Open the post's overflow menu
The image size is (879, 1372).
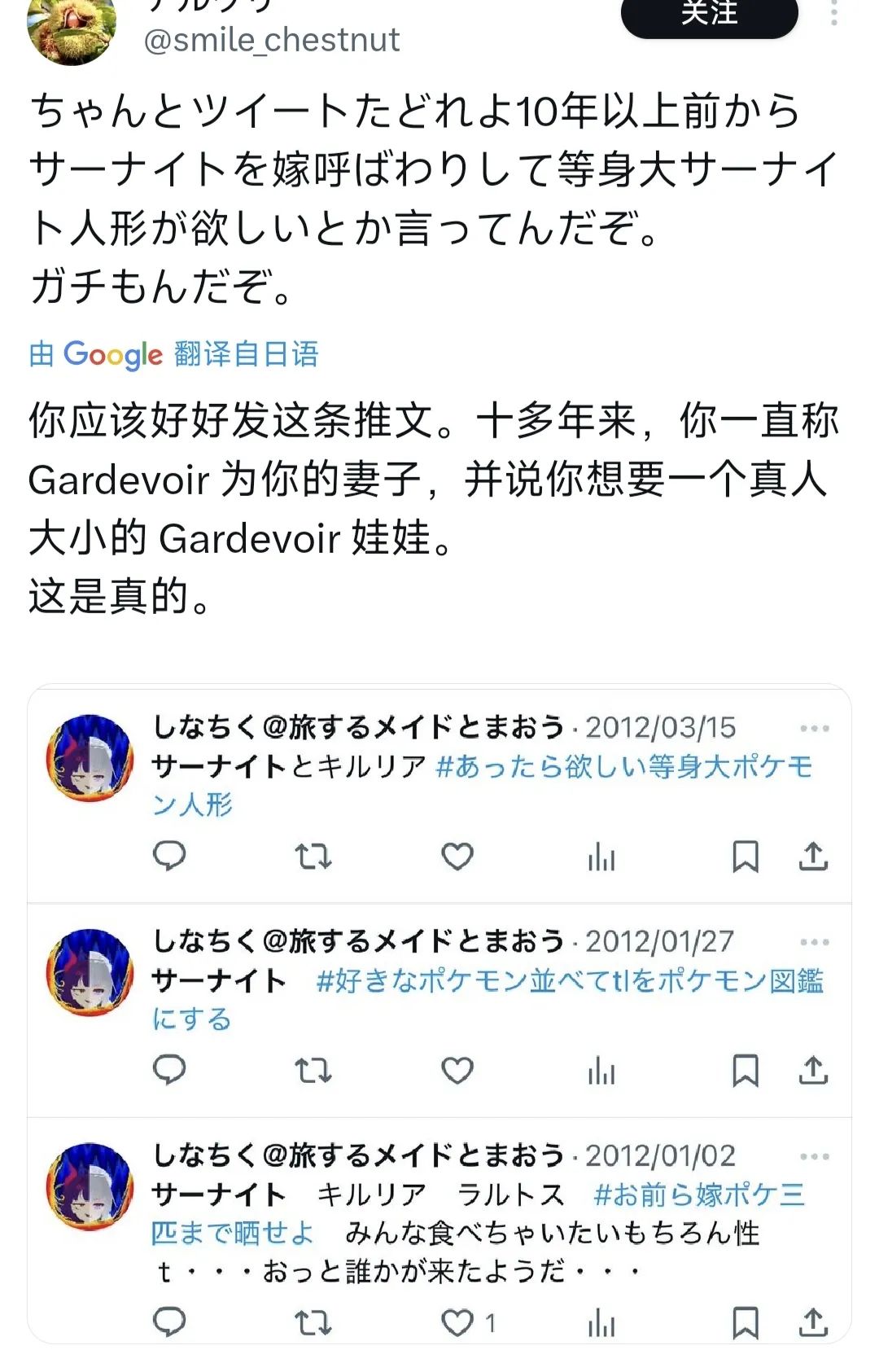coord(834,14)
